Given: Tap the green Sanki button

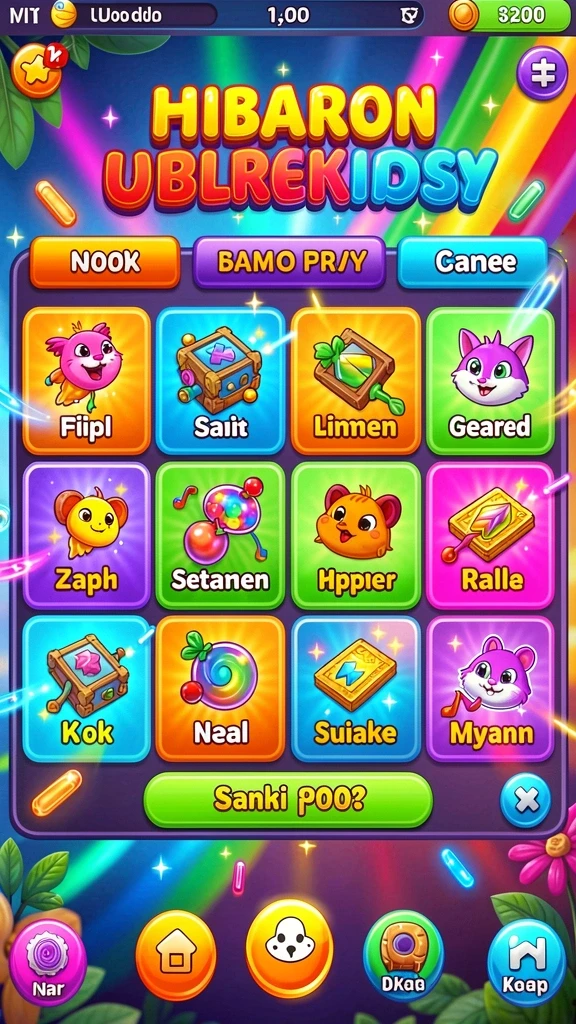Looking at the screenshot, I should click(288, 800).
